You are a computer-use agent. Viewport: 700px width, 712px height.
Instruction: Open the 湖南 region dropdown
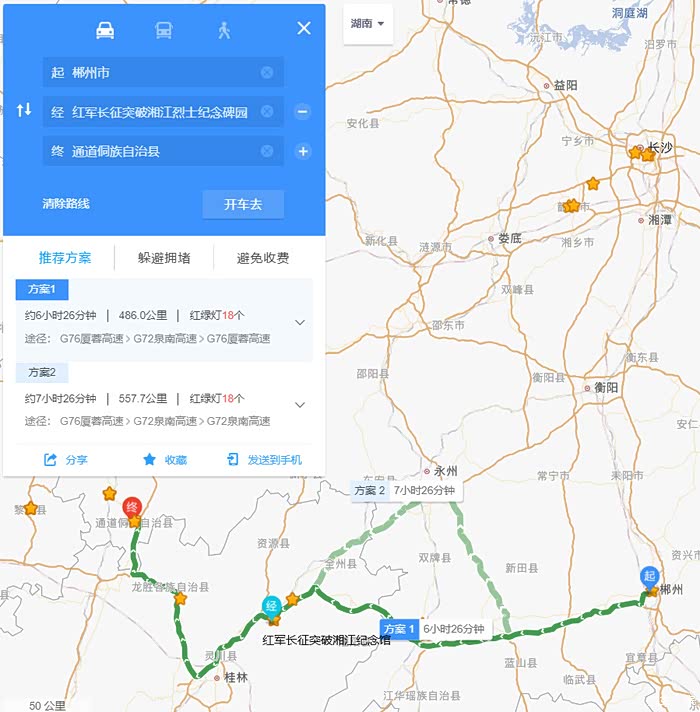(368, 23)
